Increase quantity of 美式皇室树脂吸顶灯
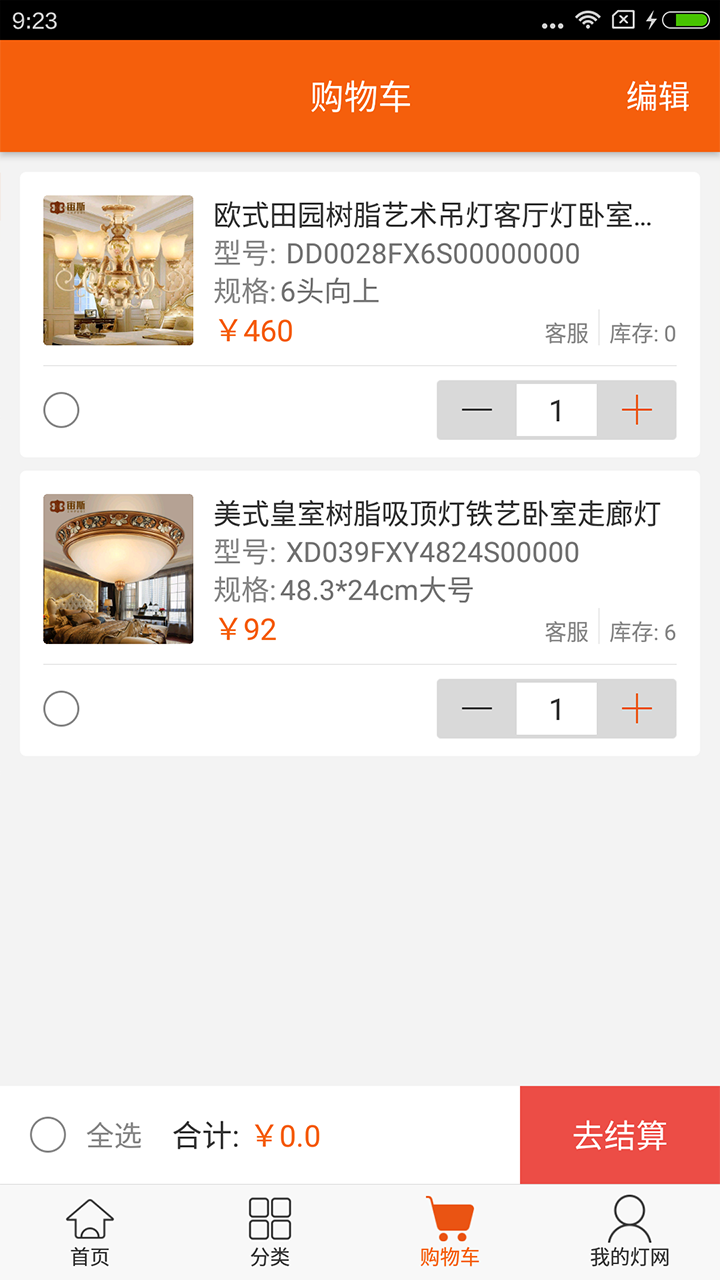This screenshot has height=1280, width=720. click(x=637, y=709)
